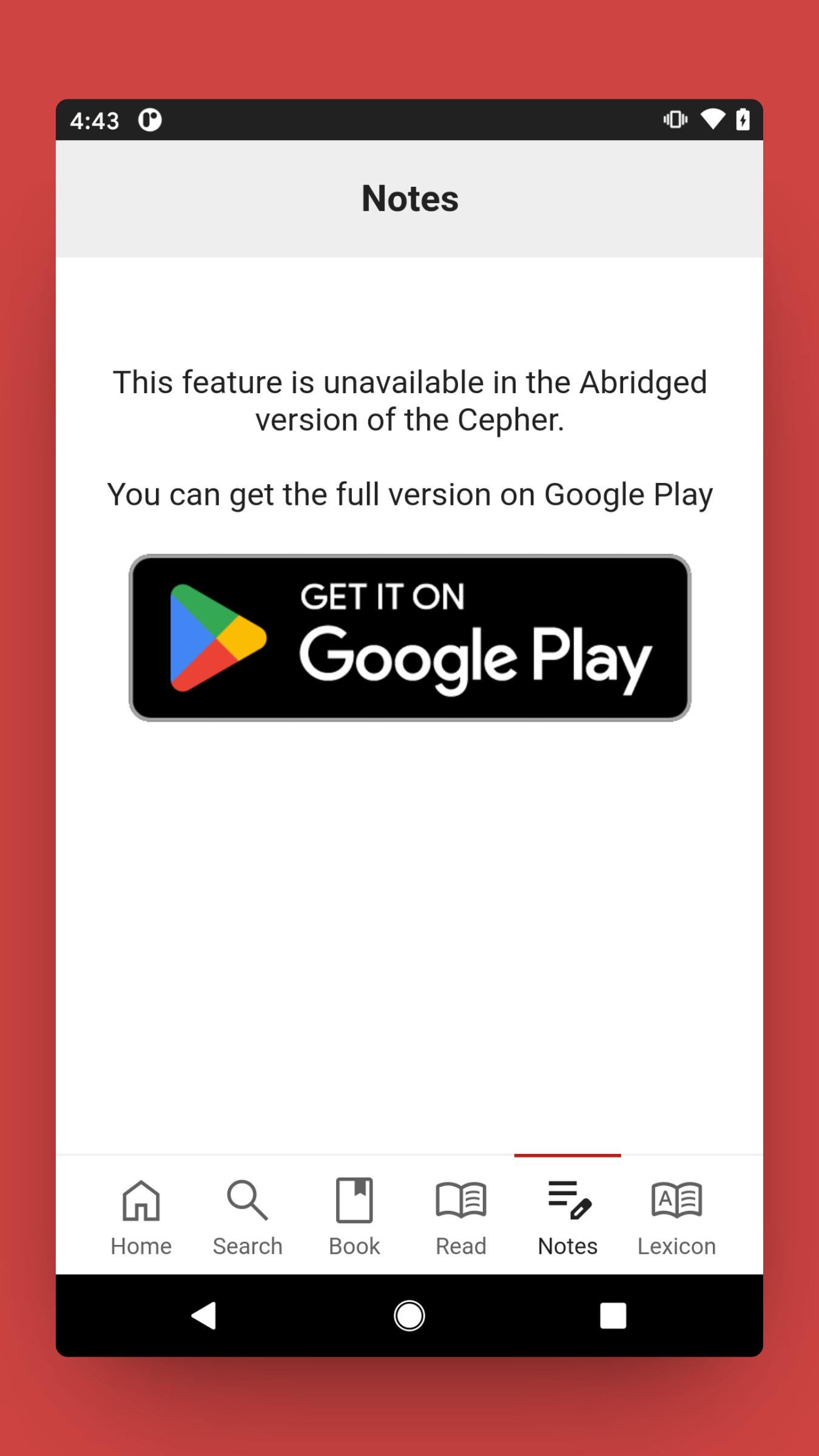The height and width of the screenshot is (1456, 819).
Task: Tap the Get it on Google Play badge
Action: [409, 638]
